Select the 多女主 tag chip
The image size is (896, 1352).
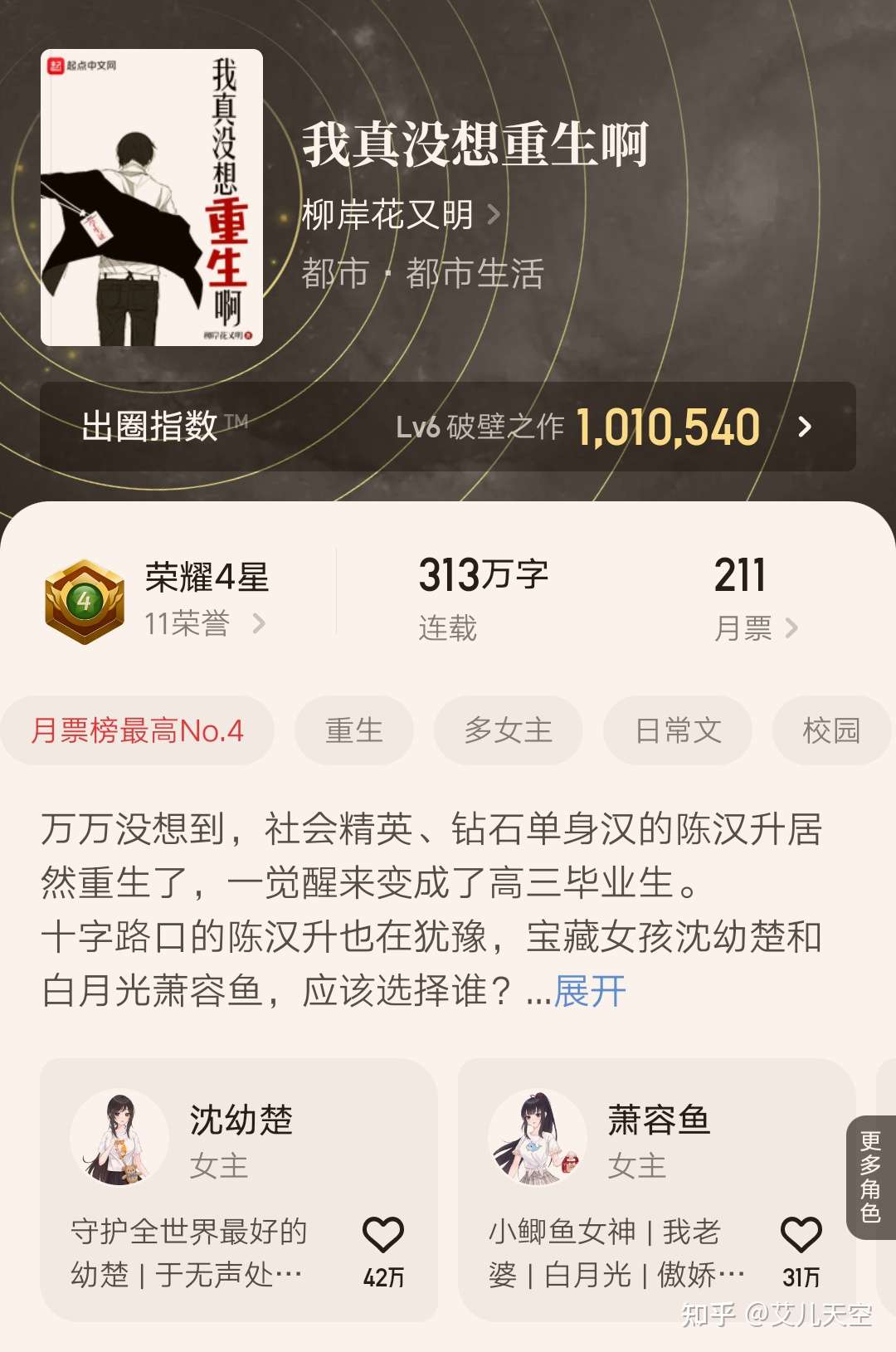(508, 730)
